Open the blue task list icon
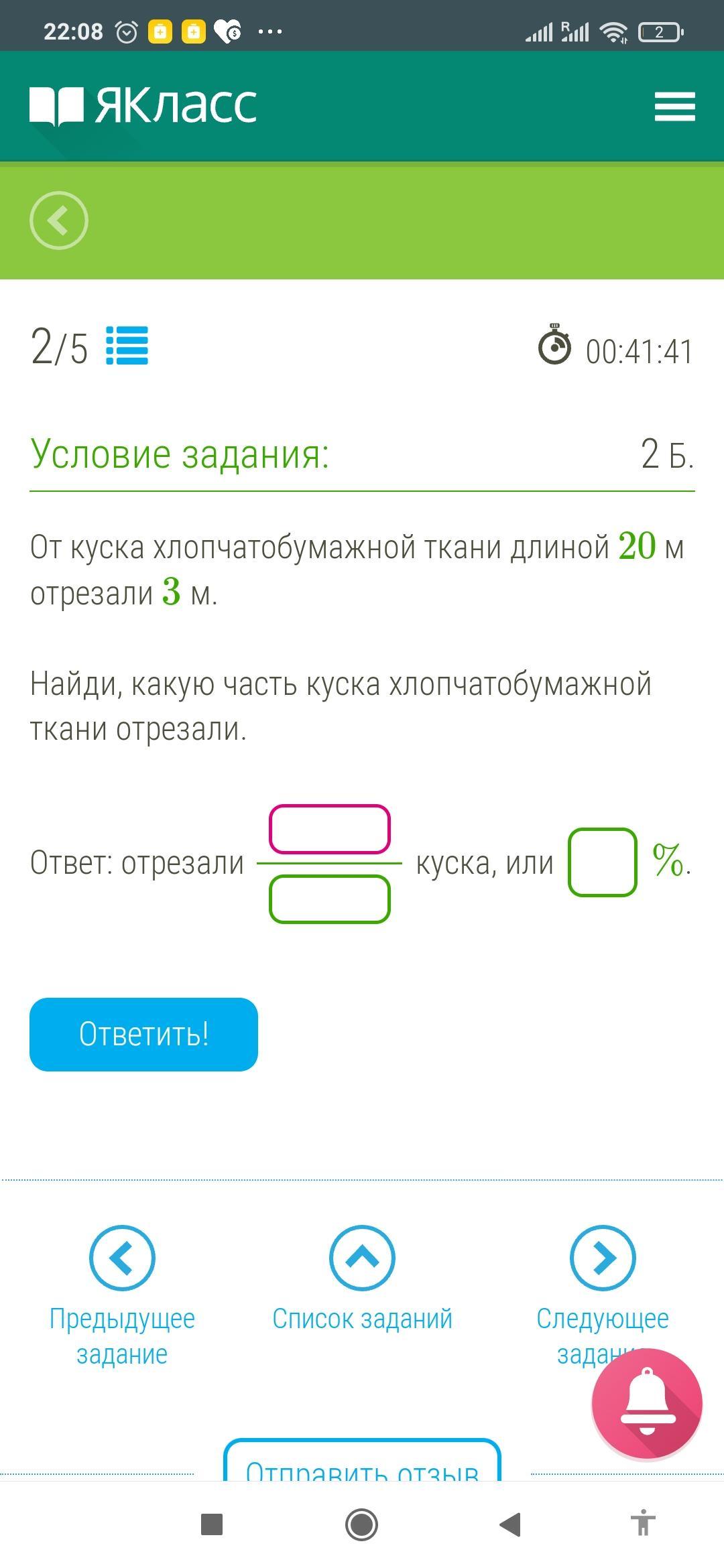This screenshot has width=724, height=1568. click(127, 346)
